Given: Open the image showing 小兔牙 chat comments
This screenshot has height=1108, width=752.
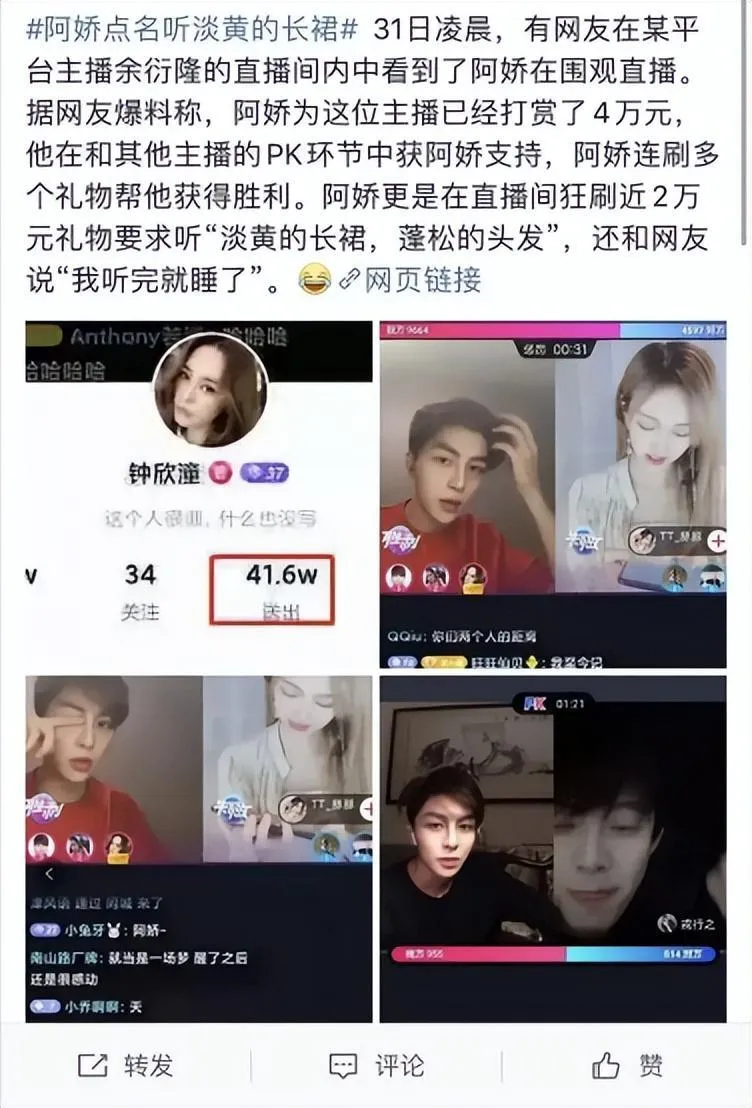Looking at the screenshot, I should 198,848.
